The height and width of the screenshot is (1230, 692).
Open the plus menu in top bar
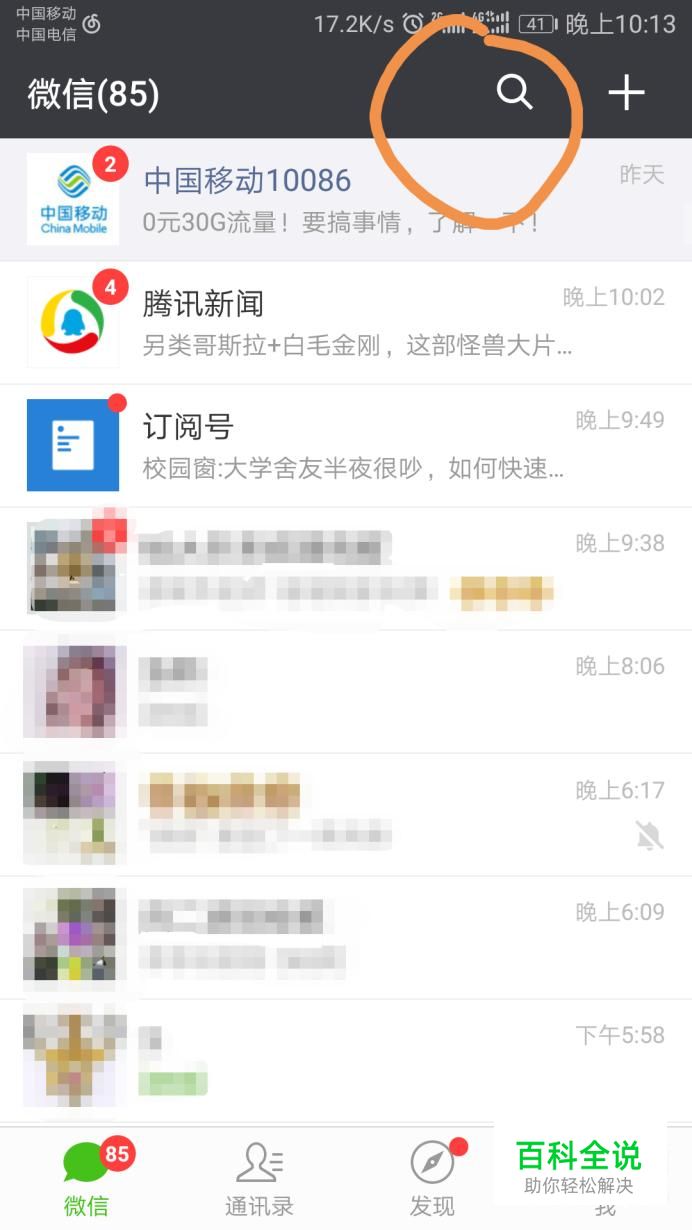tap(627, 93)
